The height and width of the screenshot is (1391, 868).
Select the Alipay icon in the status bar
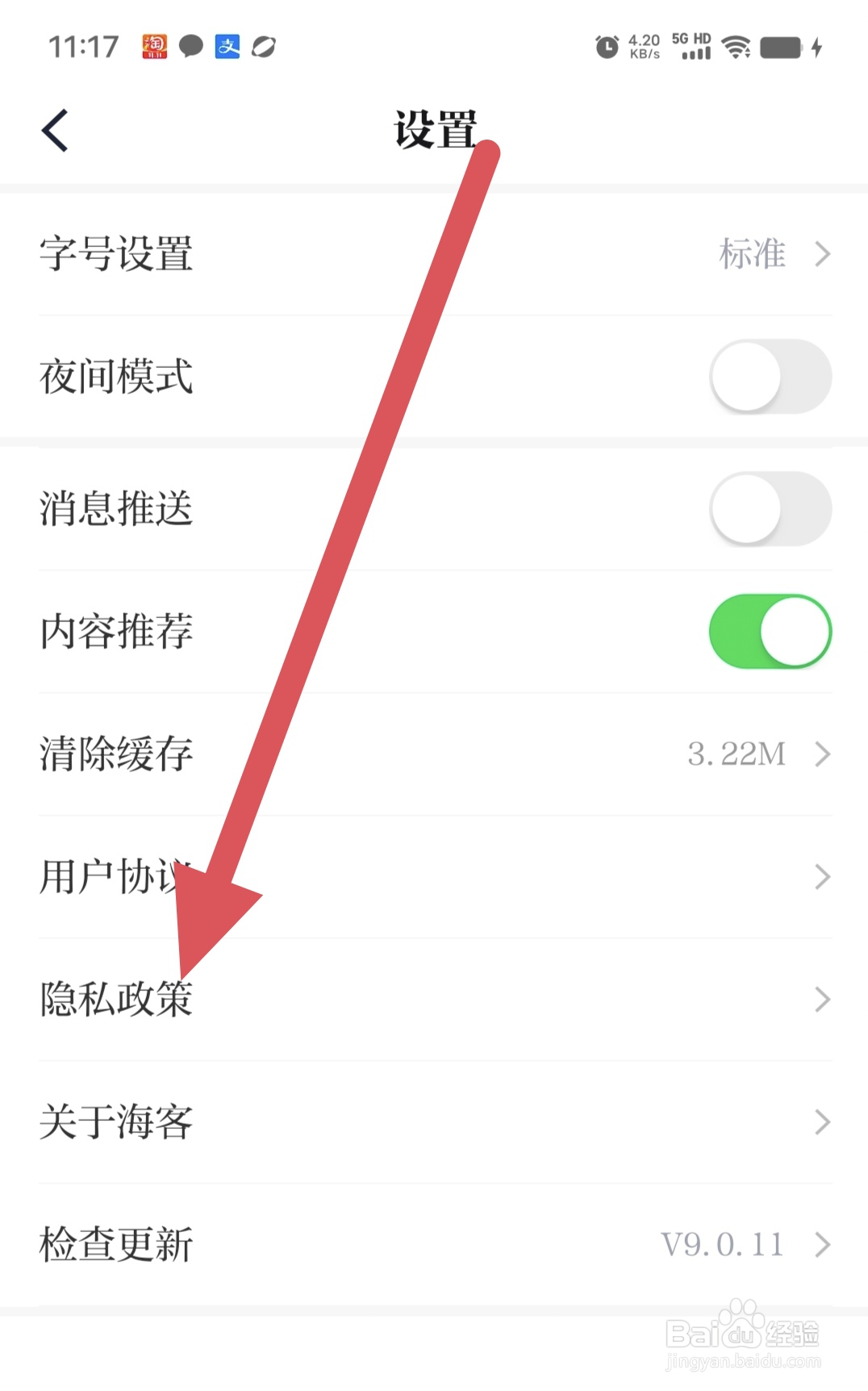(x=227, y=46)
